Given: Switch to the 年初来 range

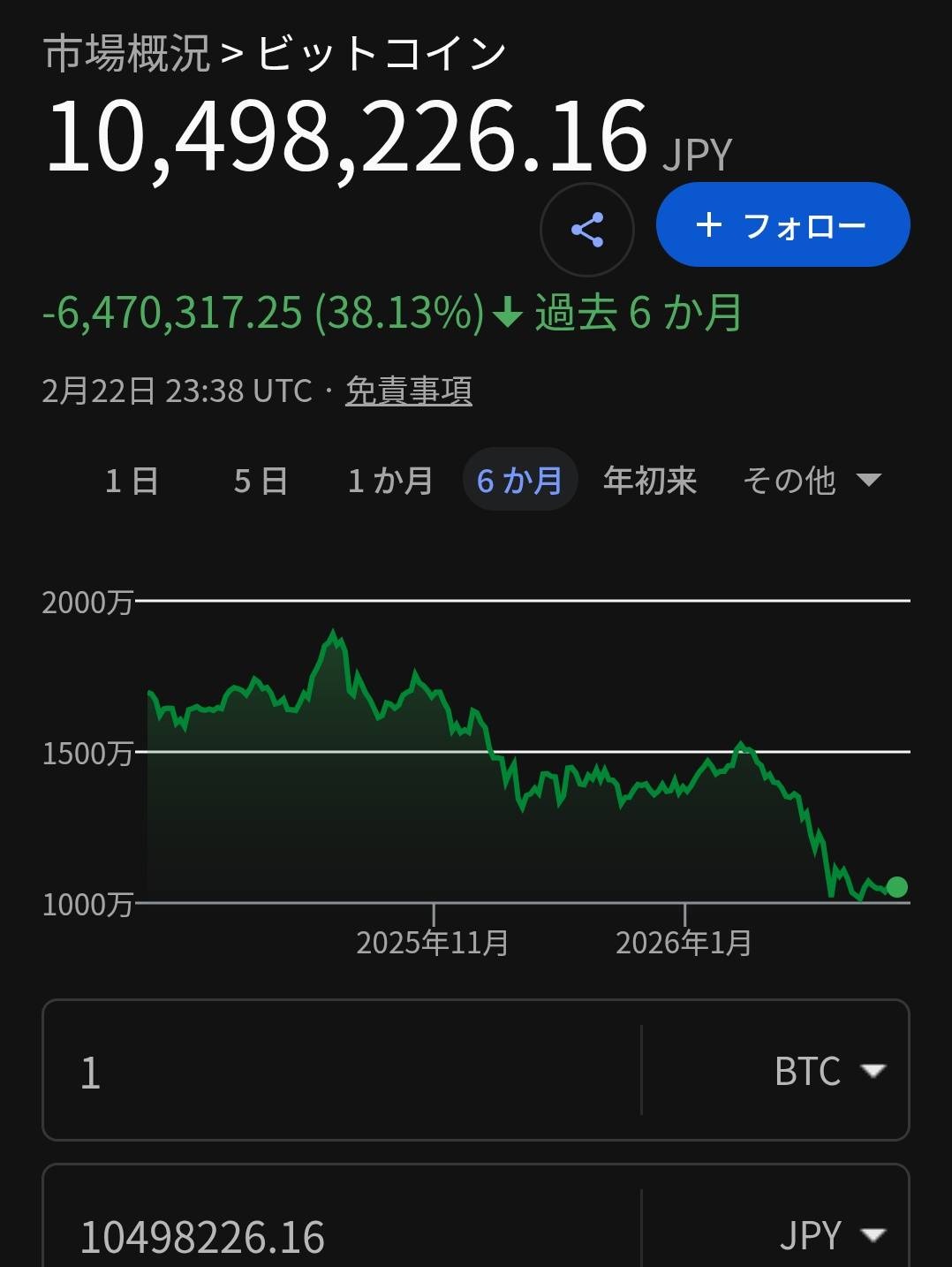Looking at the screenshot, I should point(650,481).
